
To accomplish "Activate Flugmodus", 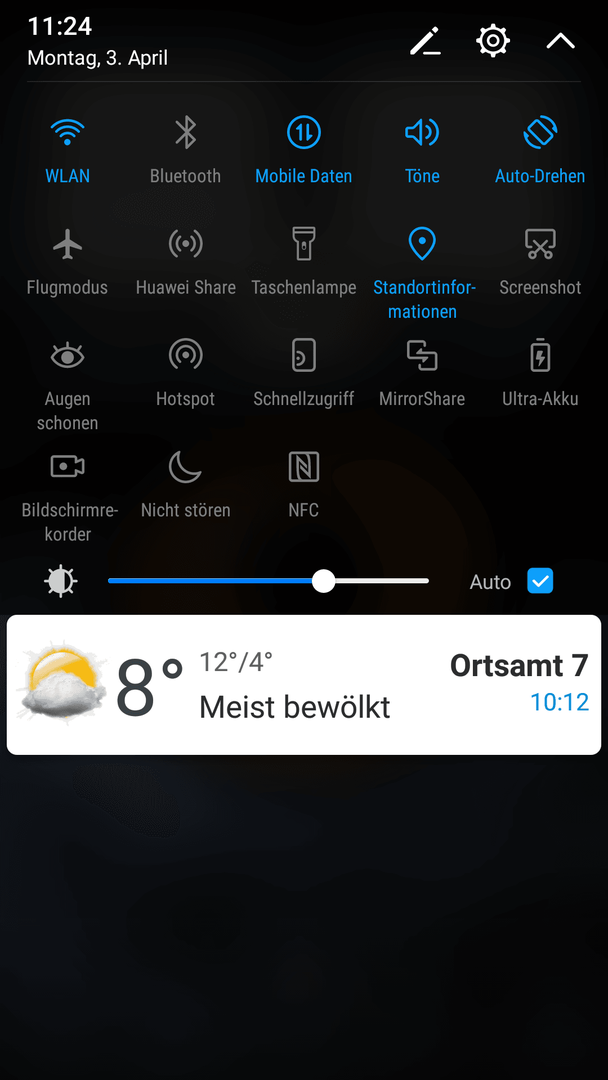I will [x=67, y=244].
